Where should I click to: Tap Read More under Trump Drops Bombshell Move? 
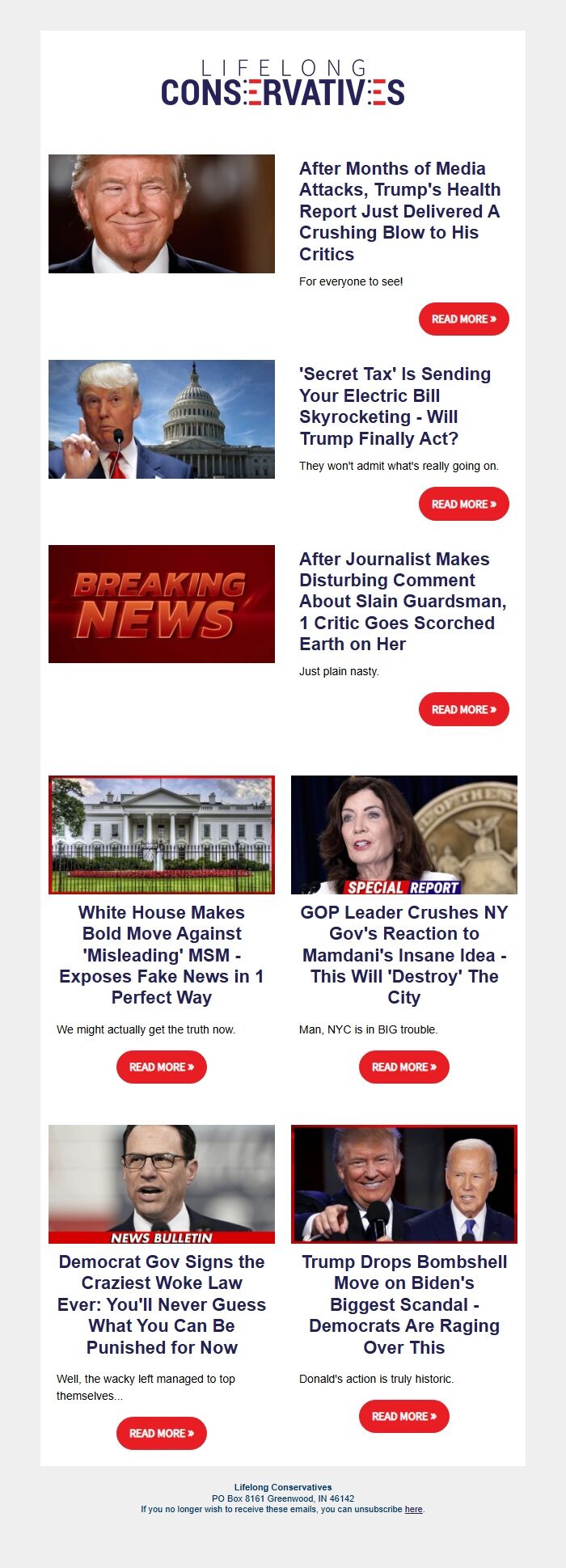tap(403, 1417)
